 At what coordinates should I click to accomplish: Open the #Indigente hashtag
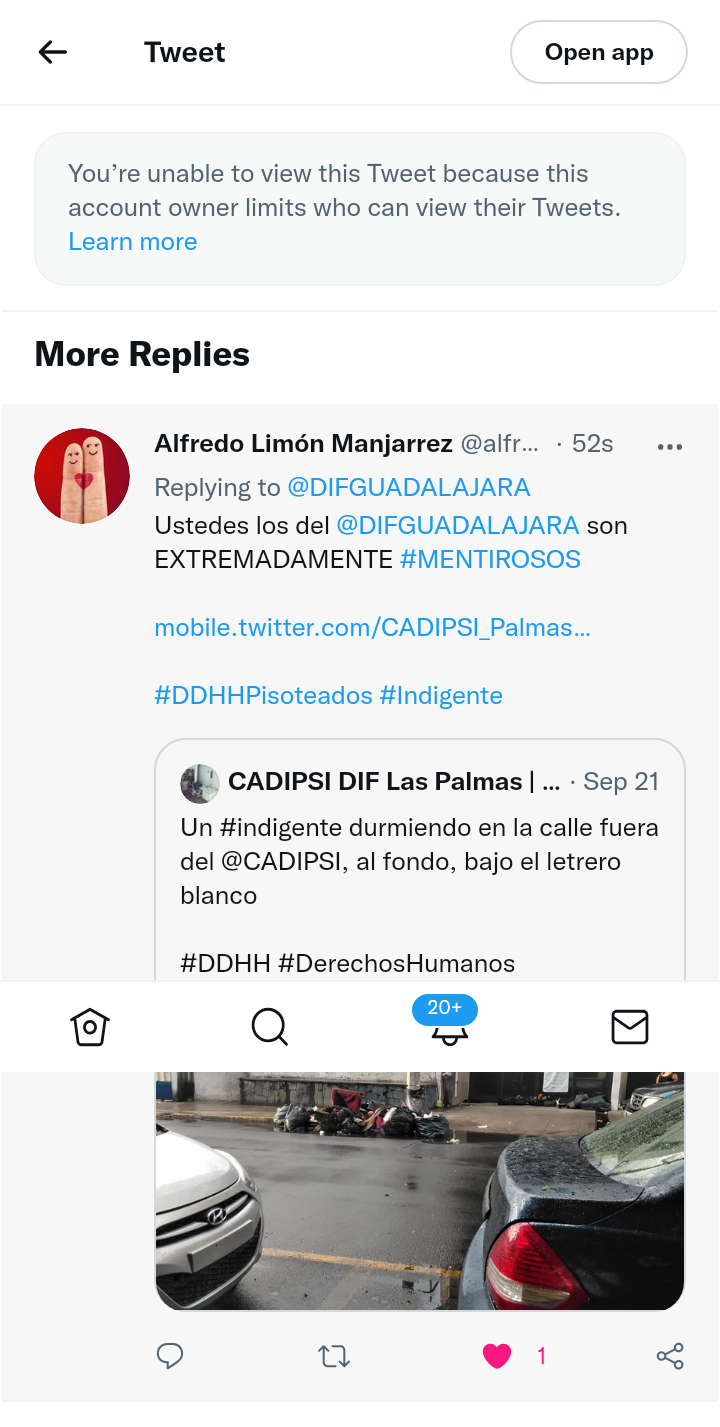click(441, 695)
